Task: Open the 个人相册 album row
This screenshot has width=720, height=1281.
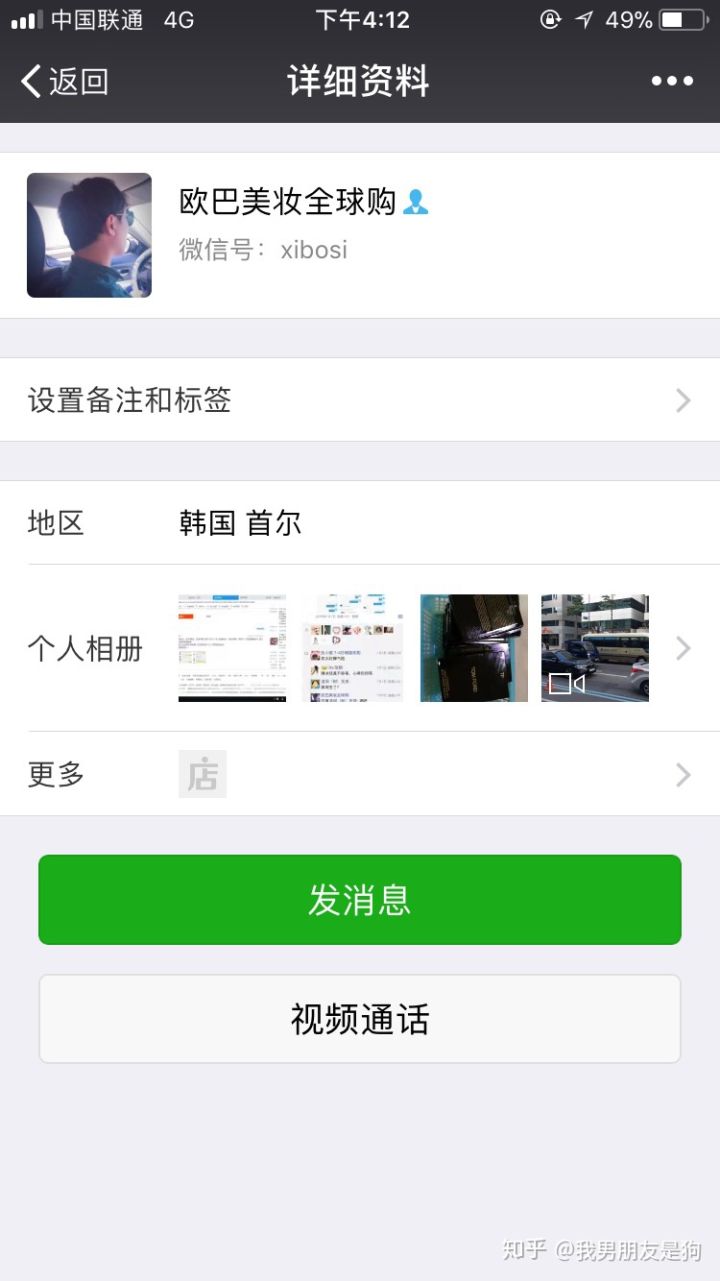Action: point(360,648)
